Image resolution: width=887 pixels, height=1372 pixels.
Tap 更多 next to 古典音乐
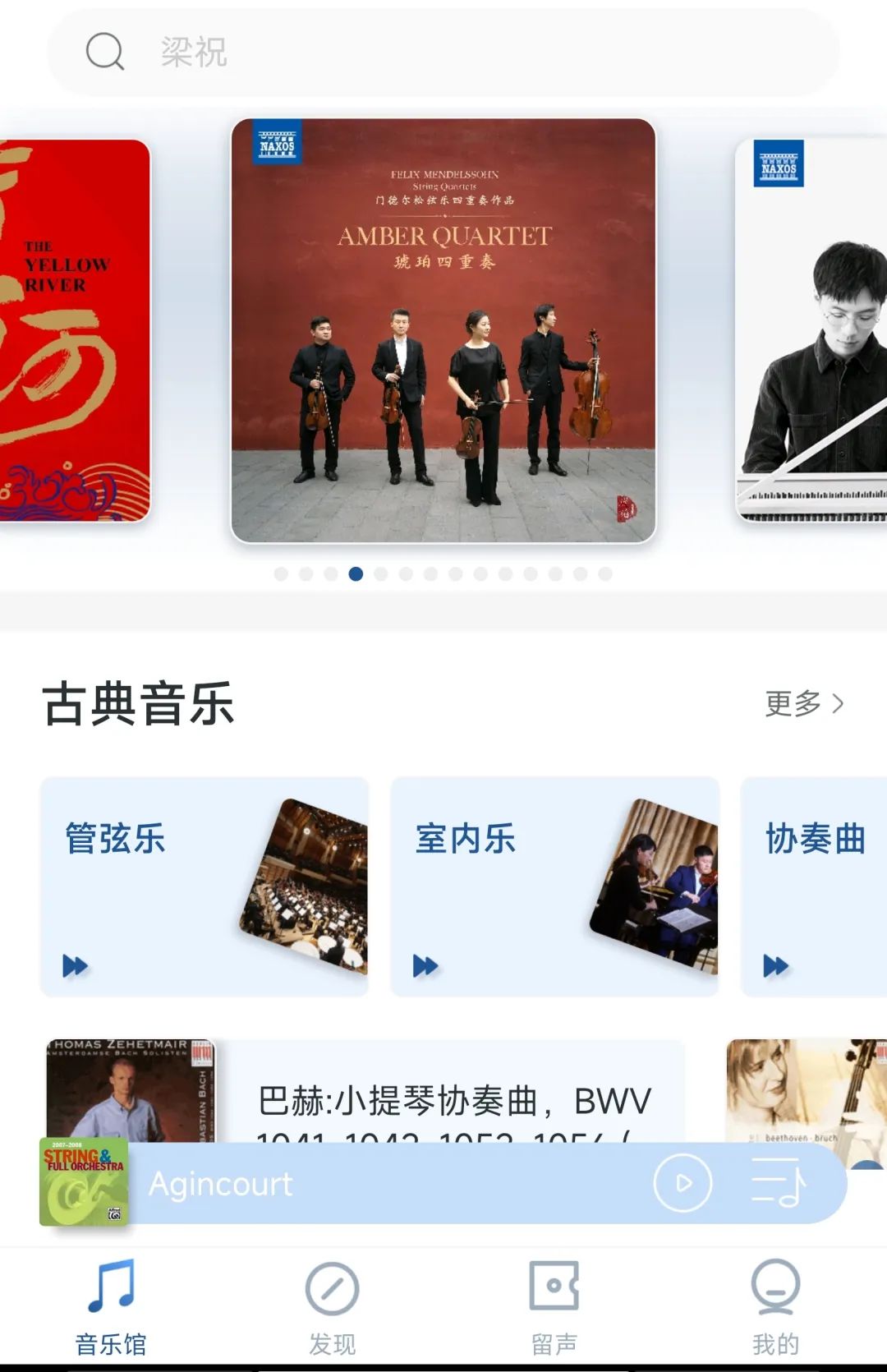tap(803, 703)
